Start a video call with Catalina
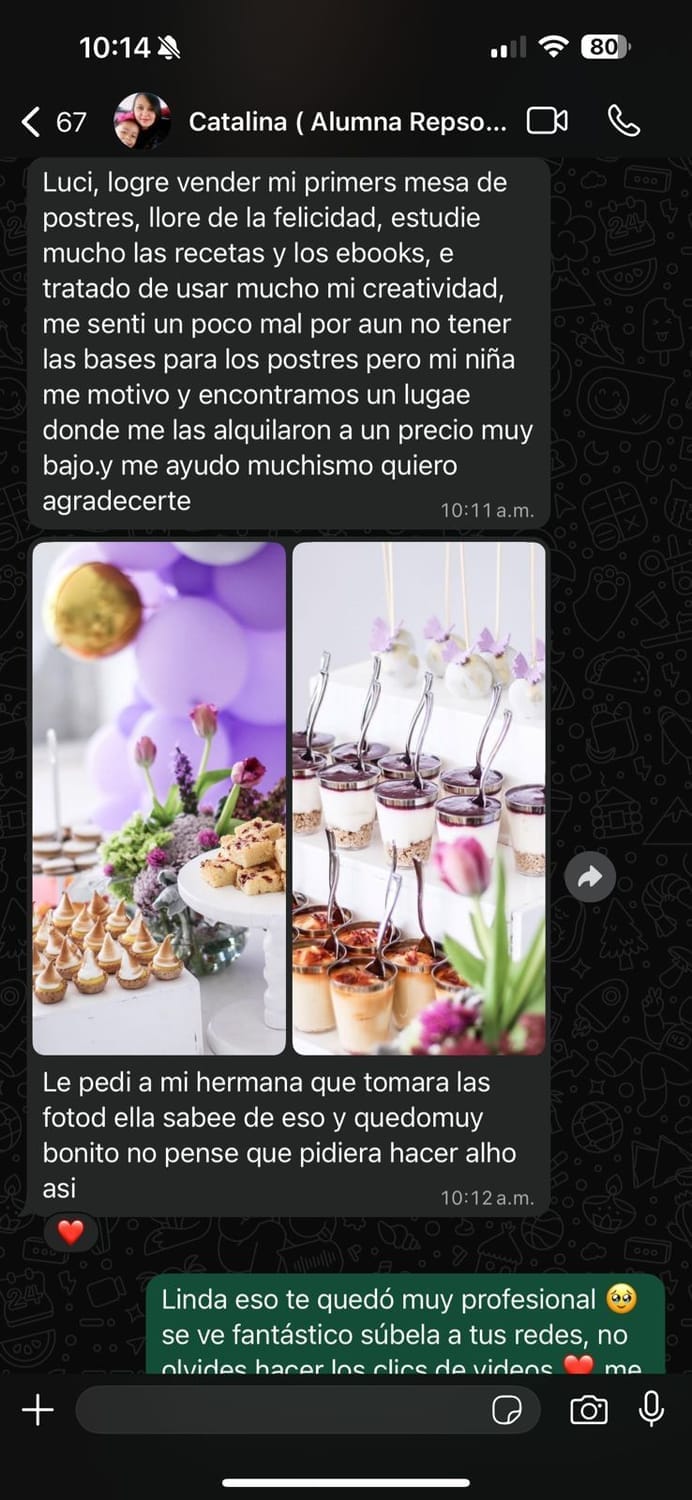Screen dimensions: 692x1500 [x=547, y=121]
